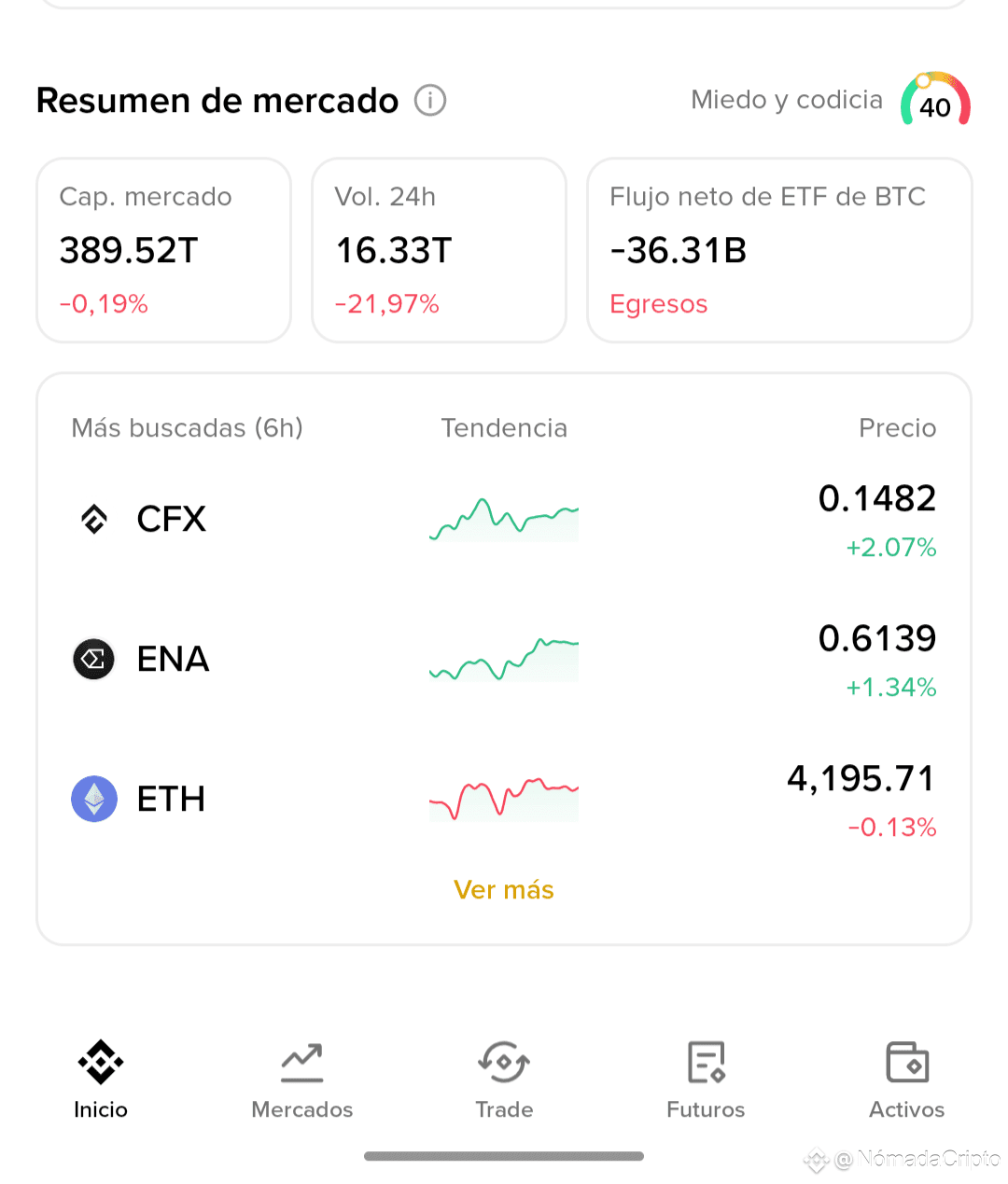Switch to the Futuros tab

[706, 1080]
